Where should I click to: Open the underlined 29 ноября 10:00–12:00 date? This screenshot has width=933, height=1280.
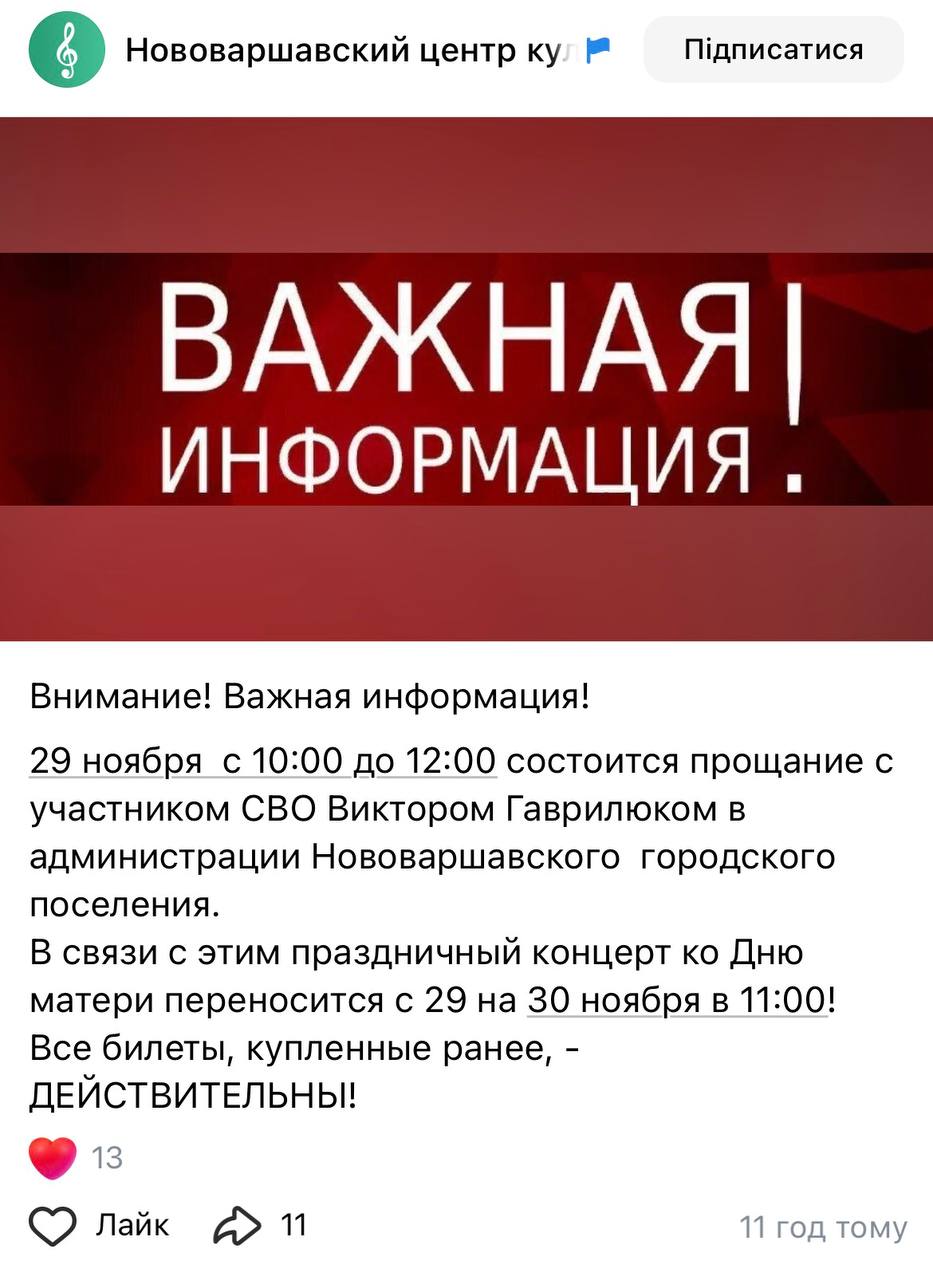tap(263, 762)
